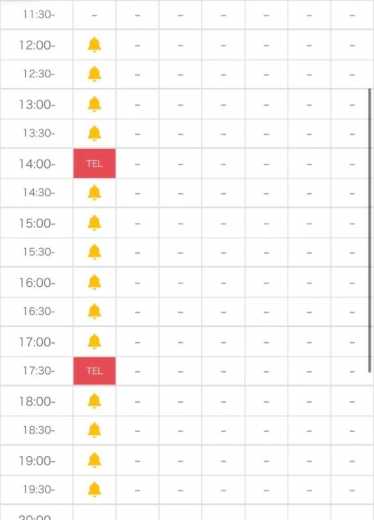Tap the TEL button at 14:00

tap(94, 164)
